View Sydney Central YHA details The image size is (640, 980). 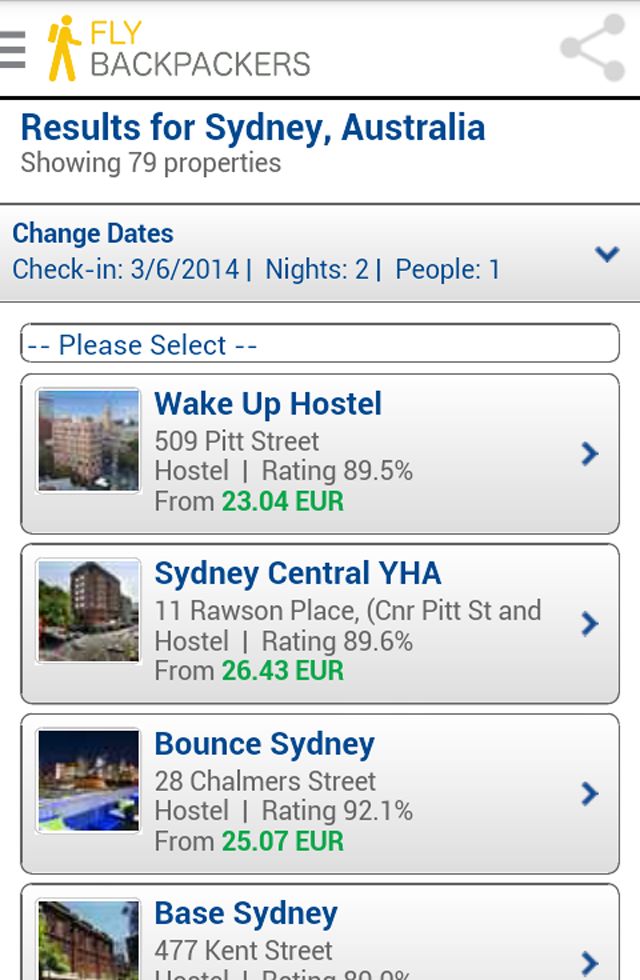[x=320, y=624]
